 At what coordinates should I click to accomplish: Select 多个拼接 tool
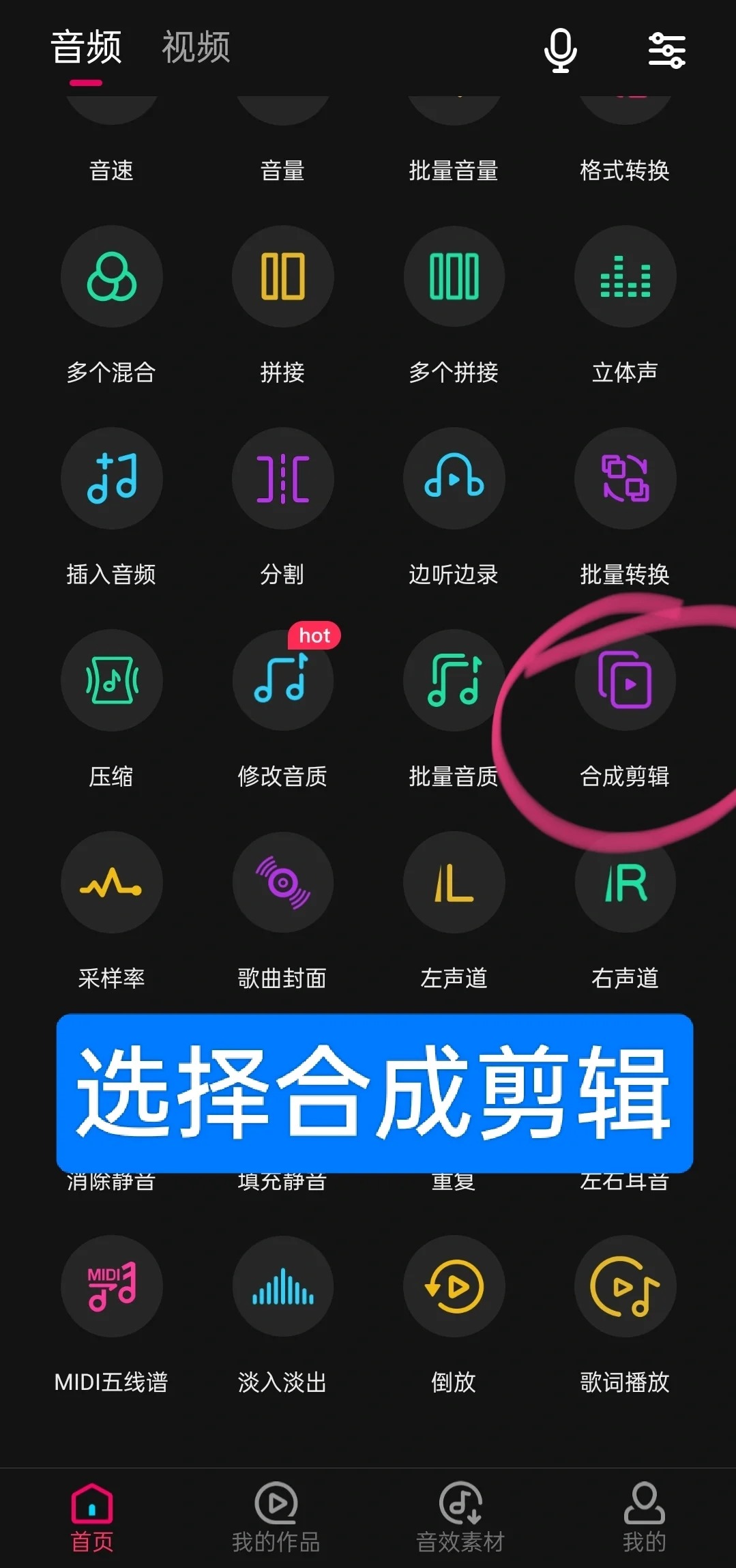454,277
